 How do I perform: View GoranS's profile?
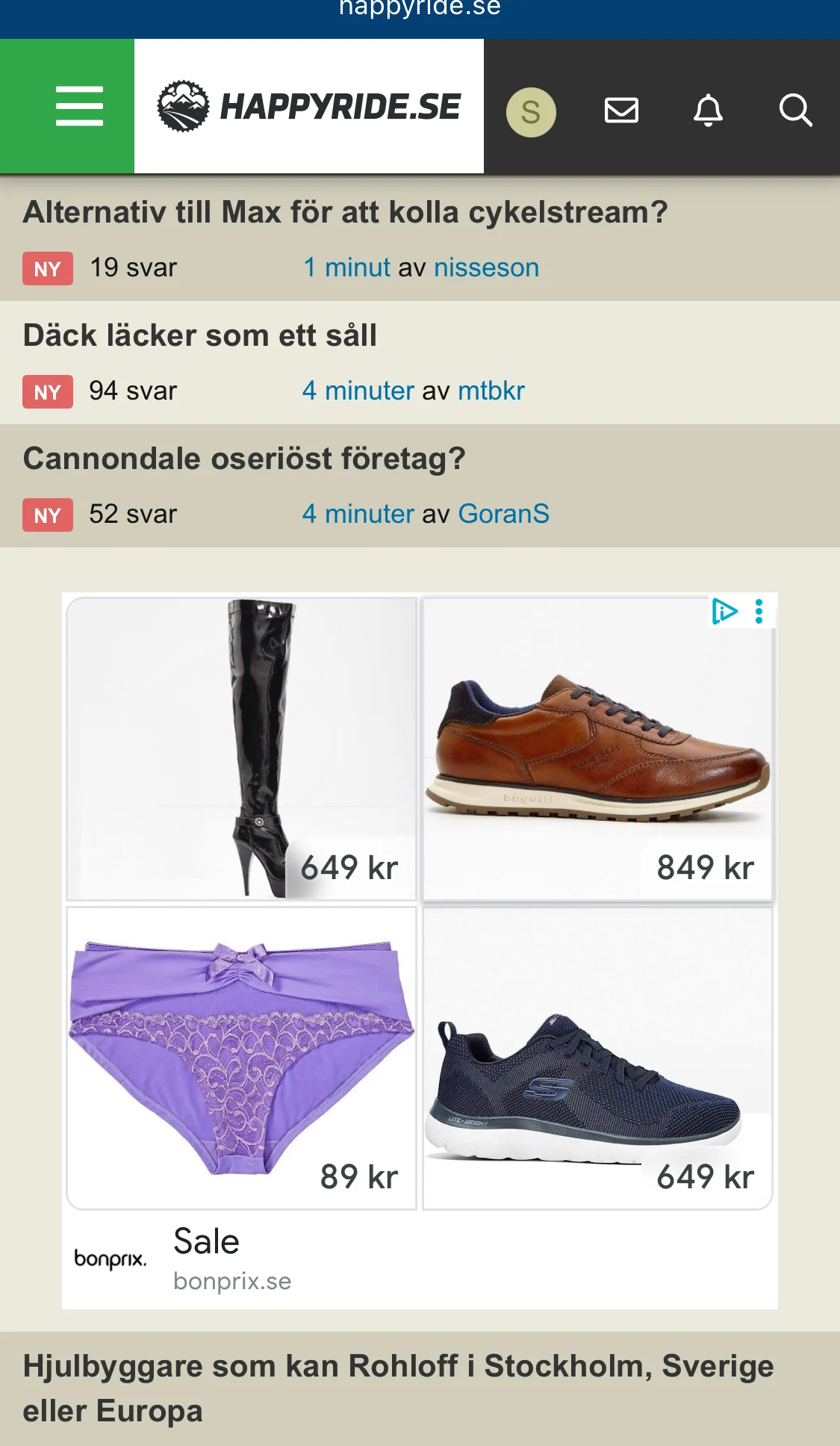503,514
